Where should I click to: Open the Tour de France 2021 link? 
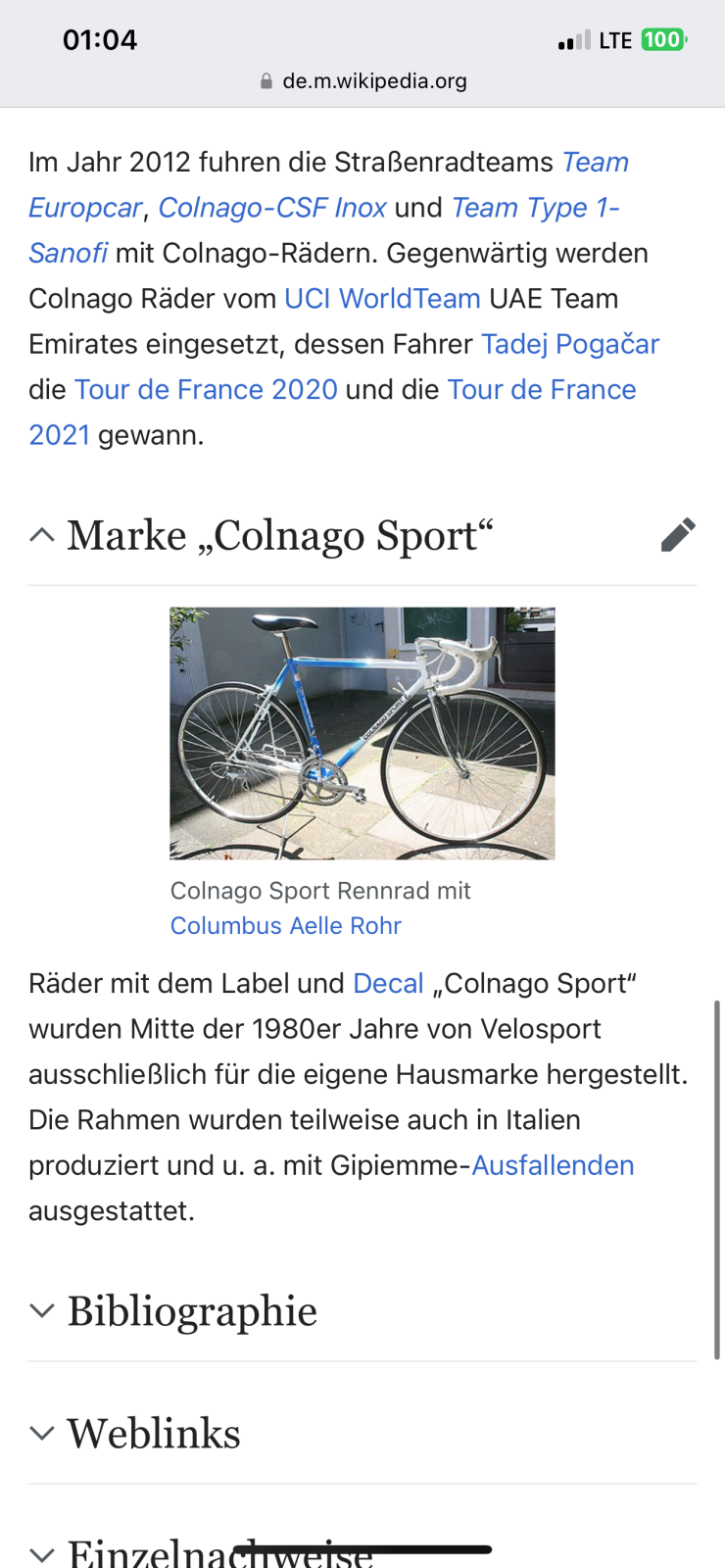pyautogui.click(x=541, y=390)
